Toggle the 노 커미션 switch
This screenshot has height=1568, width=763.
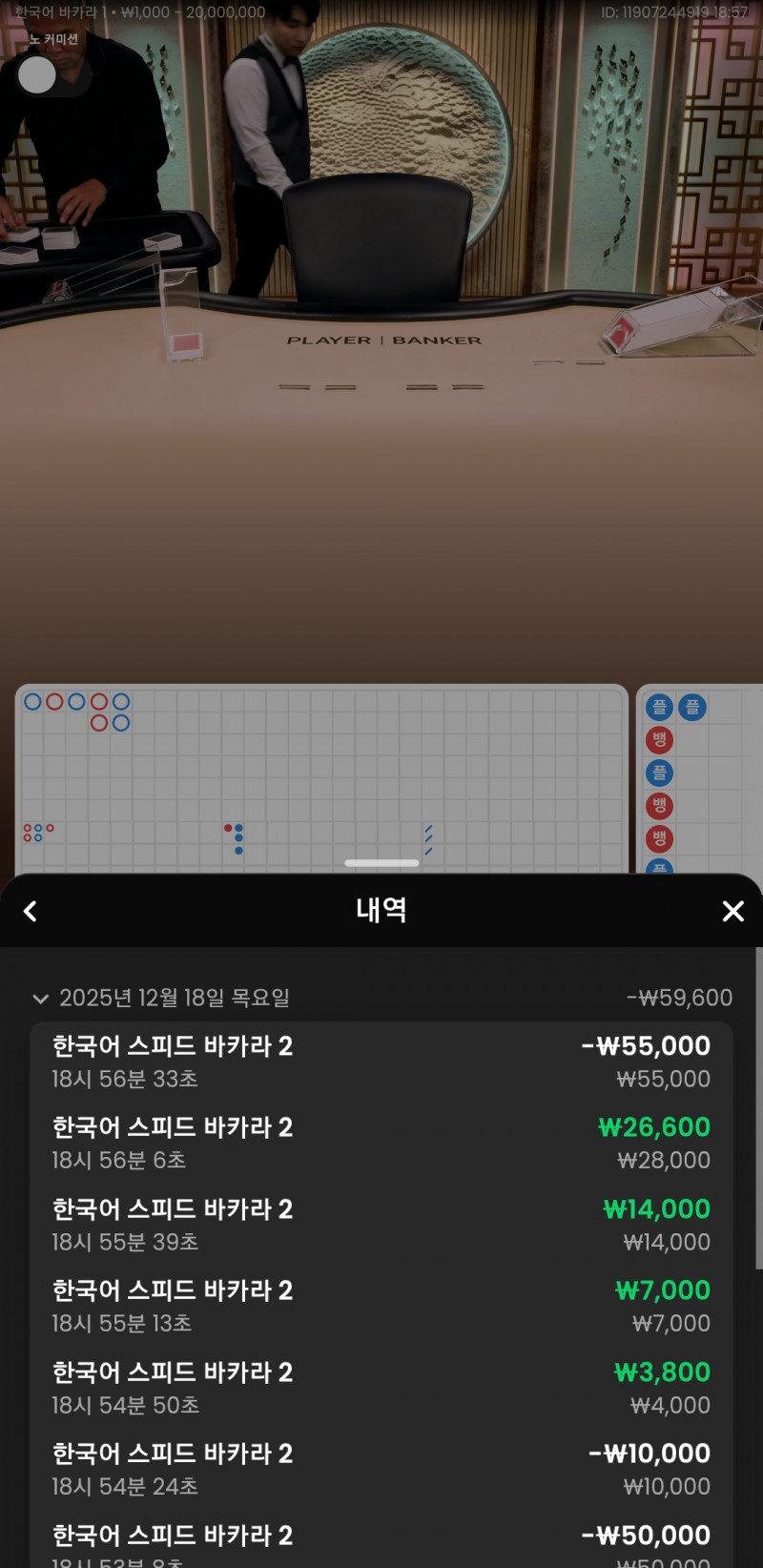[x=53, y=75]
